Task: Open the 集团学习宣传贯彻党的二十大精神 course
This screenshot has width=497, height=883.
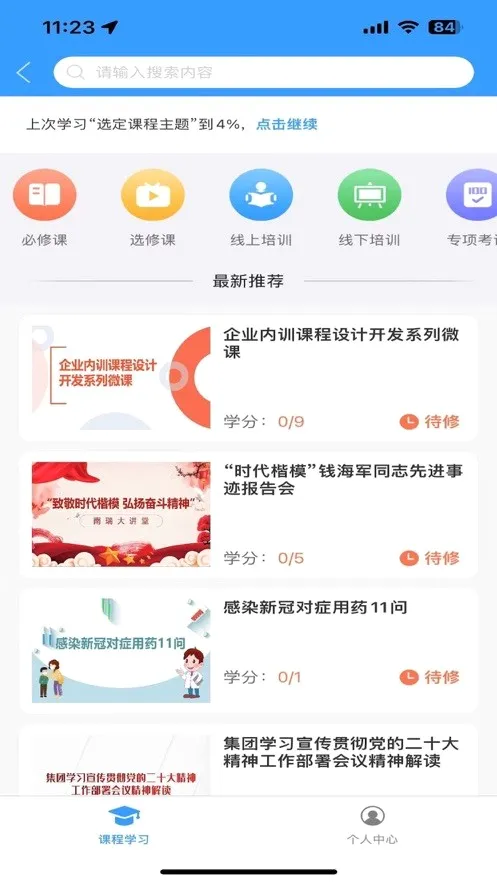Action: pos(248,760)
